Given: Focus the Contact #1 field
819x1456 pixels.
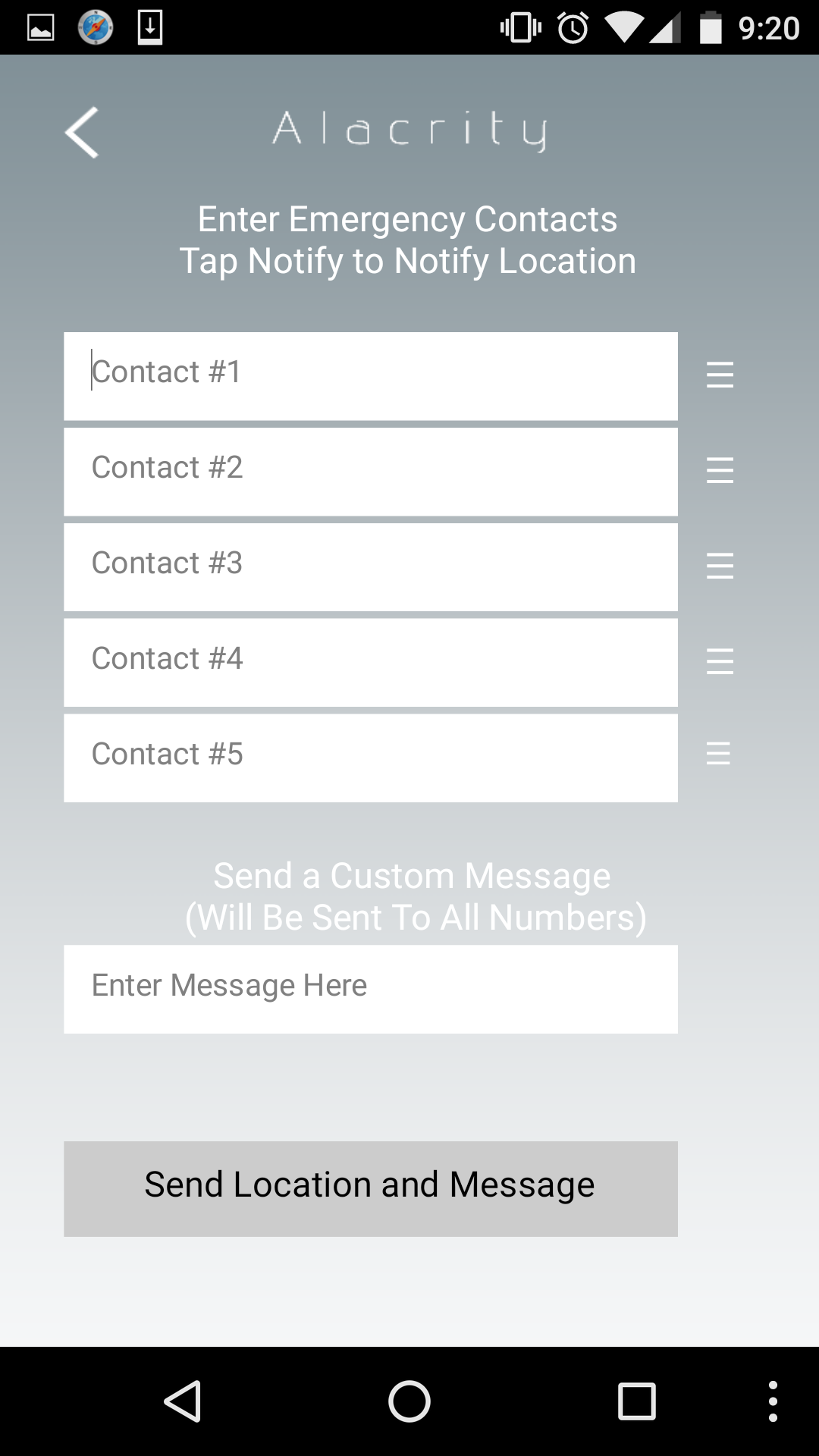Looking at the screenshot, I should tap(371, 376).
